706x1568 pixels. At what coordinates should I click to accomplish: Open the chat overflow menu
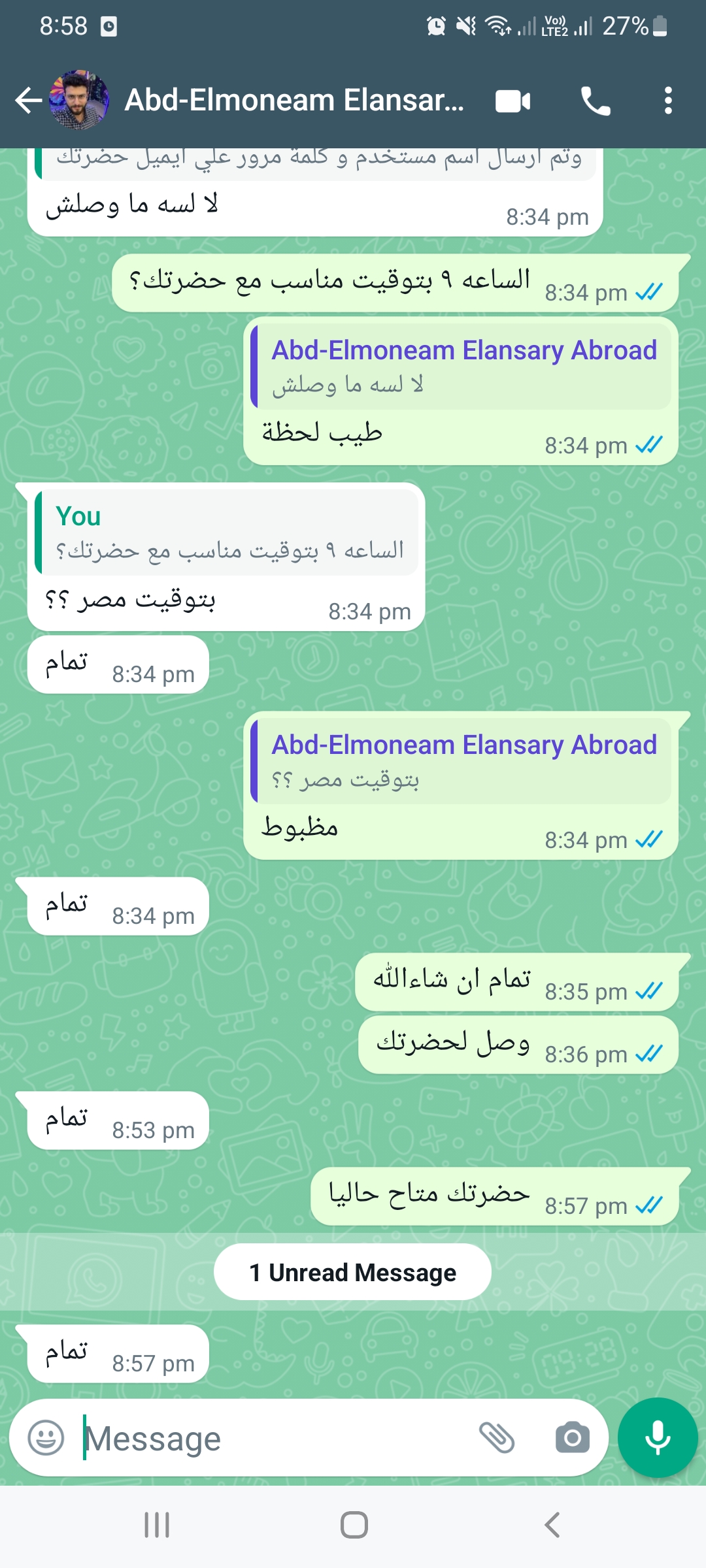tap(667, 101)
